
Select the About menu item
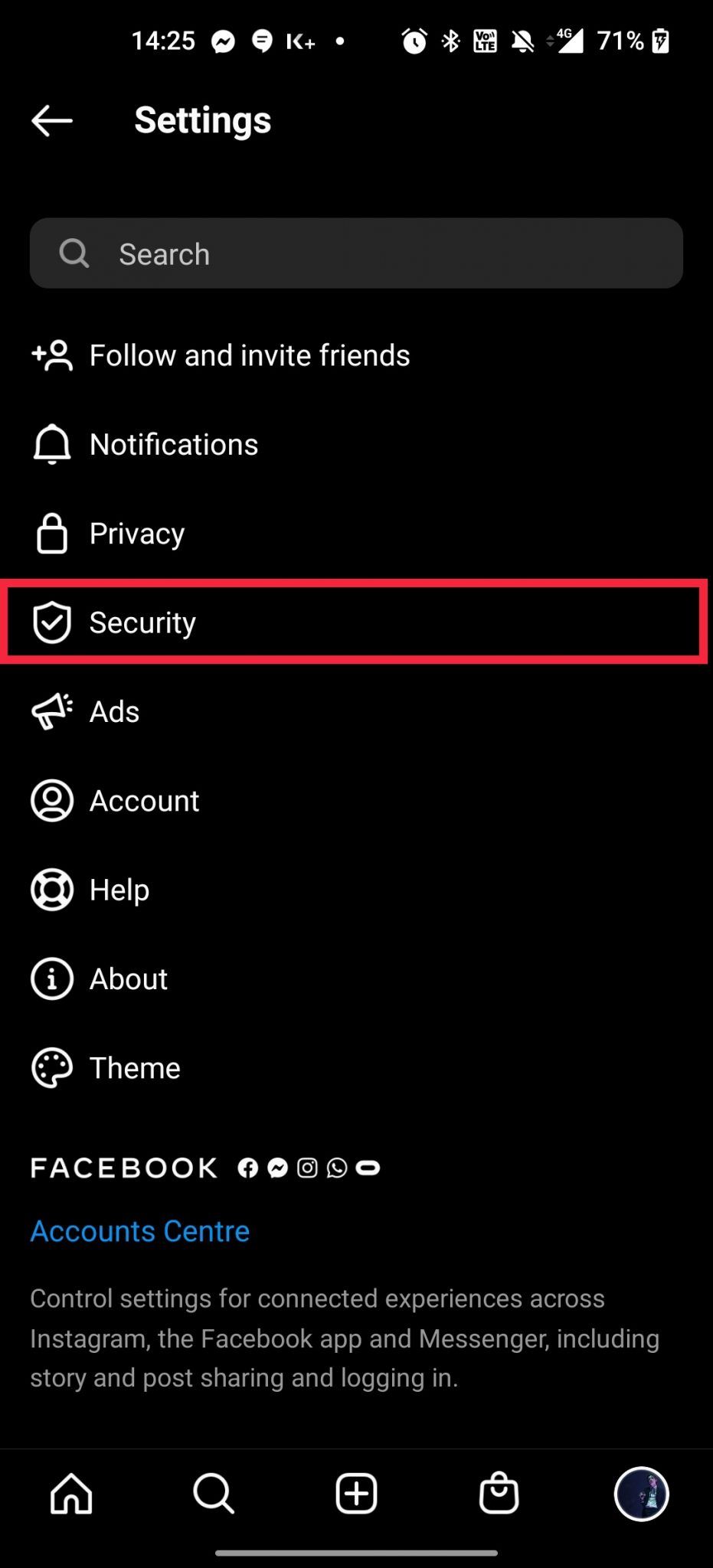(128, 978)
